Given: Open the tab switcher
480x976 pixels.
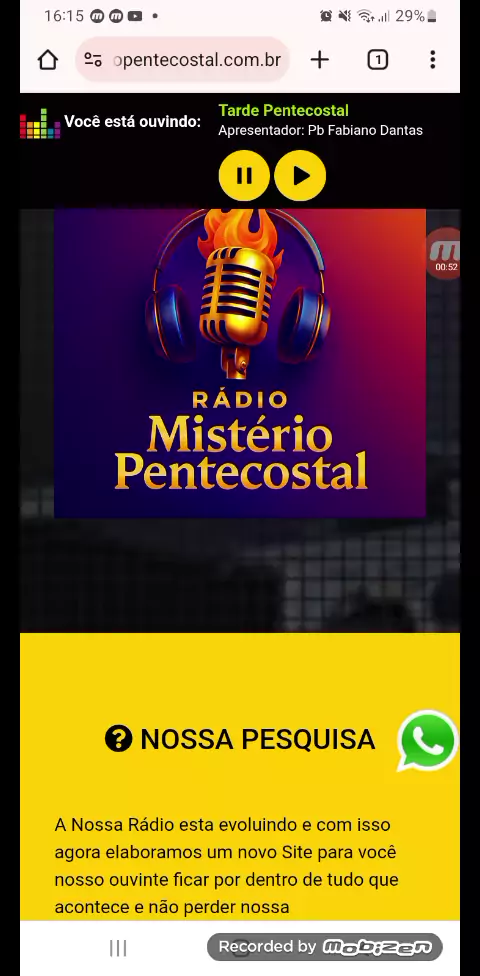Looking at the screenshot, I should click(x=377, y=60).
